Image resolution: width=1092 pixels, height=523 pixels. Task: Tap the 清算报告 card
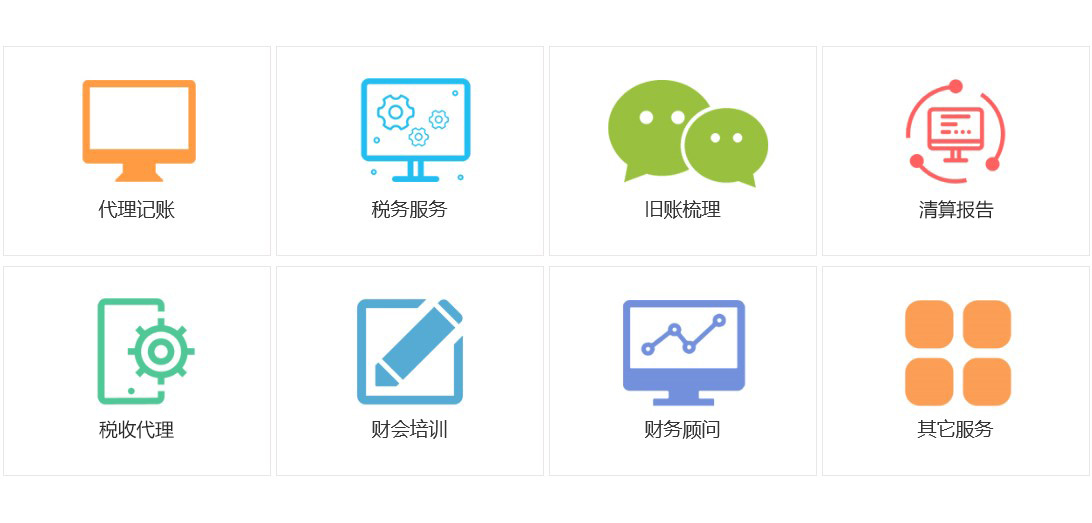[956, 150]
